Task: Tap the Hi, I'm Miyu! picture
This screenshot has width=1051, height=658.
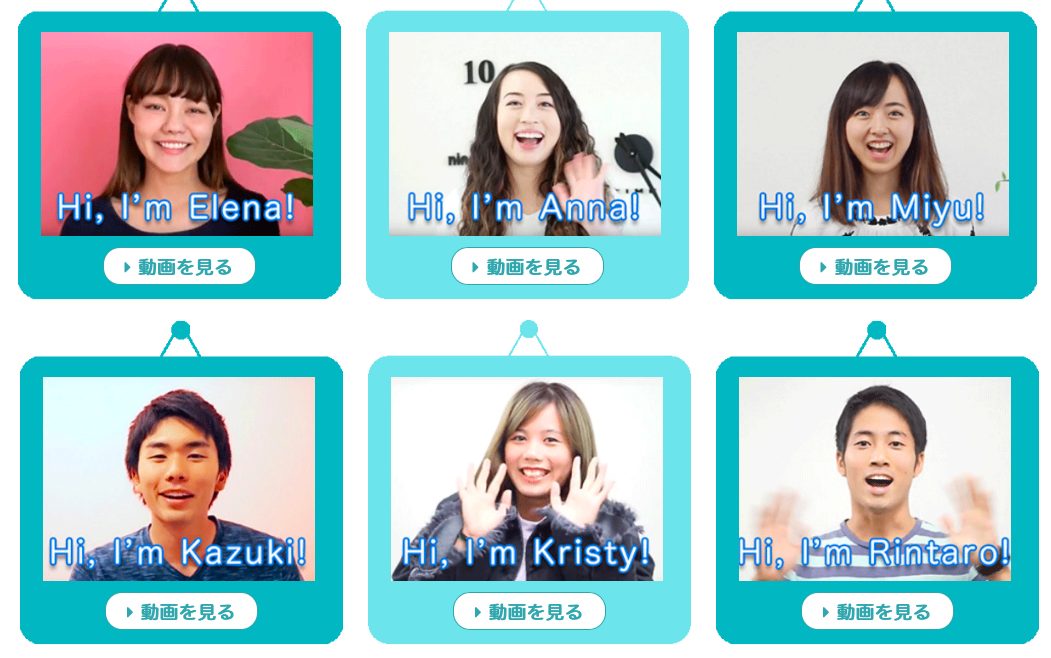Action: (873, 134)
